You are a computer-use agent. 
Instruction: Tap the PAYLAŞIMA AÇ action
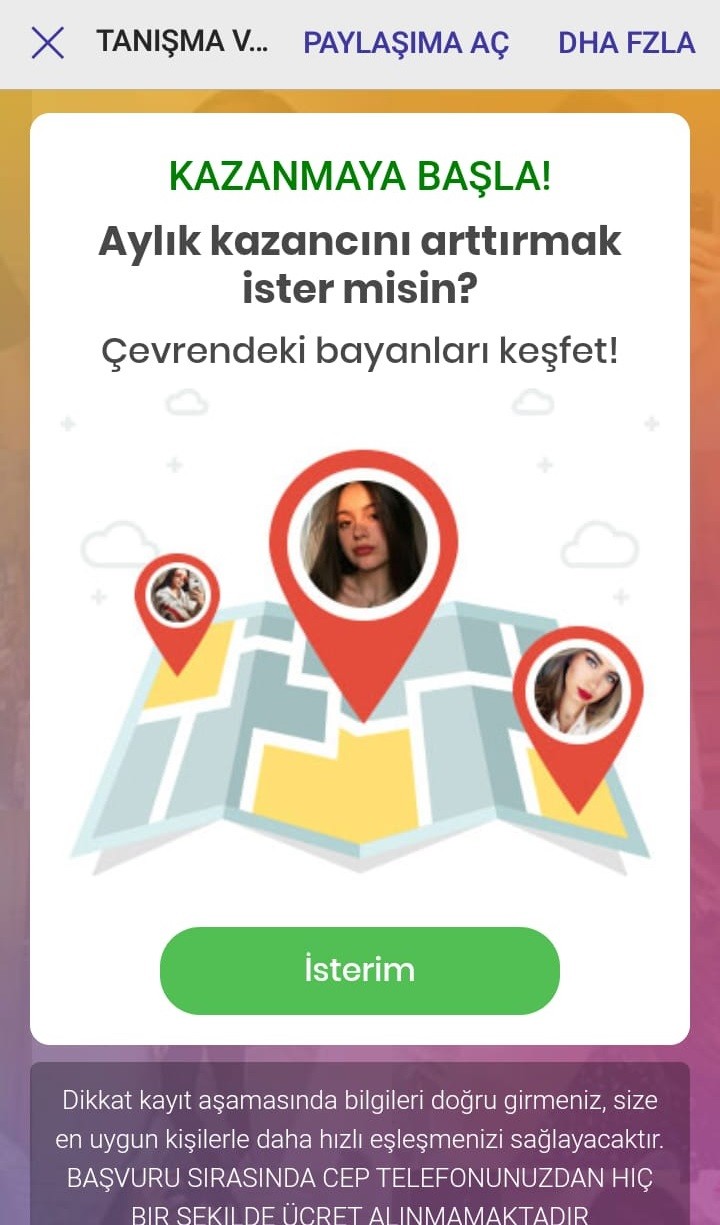406,43
